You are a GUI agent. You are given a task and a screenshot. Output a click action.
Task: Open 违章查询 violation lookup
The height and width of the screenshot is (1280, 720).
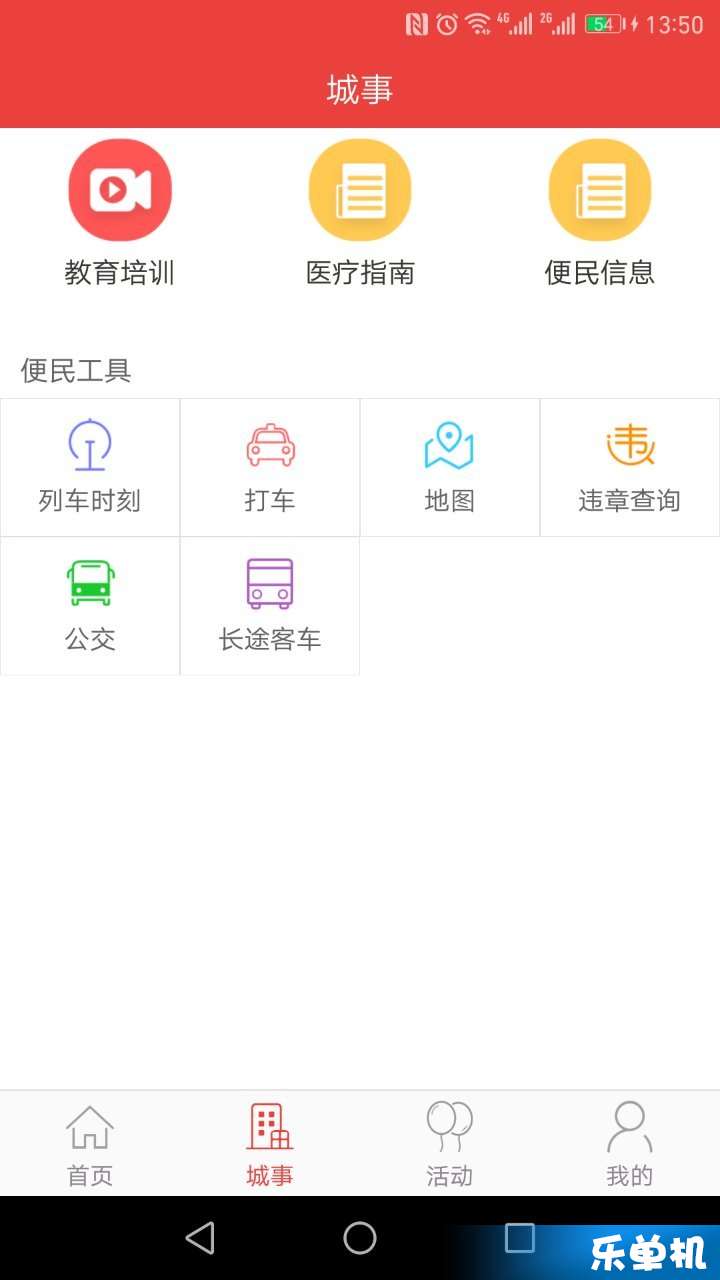coord(630,467)
